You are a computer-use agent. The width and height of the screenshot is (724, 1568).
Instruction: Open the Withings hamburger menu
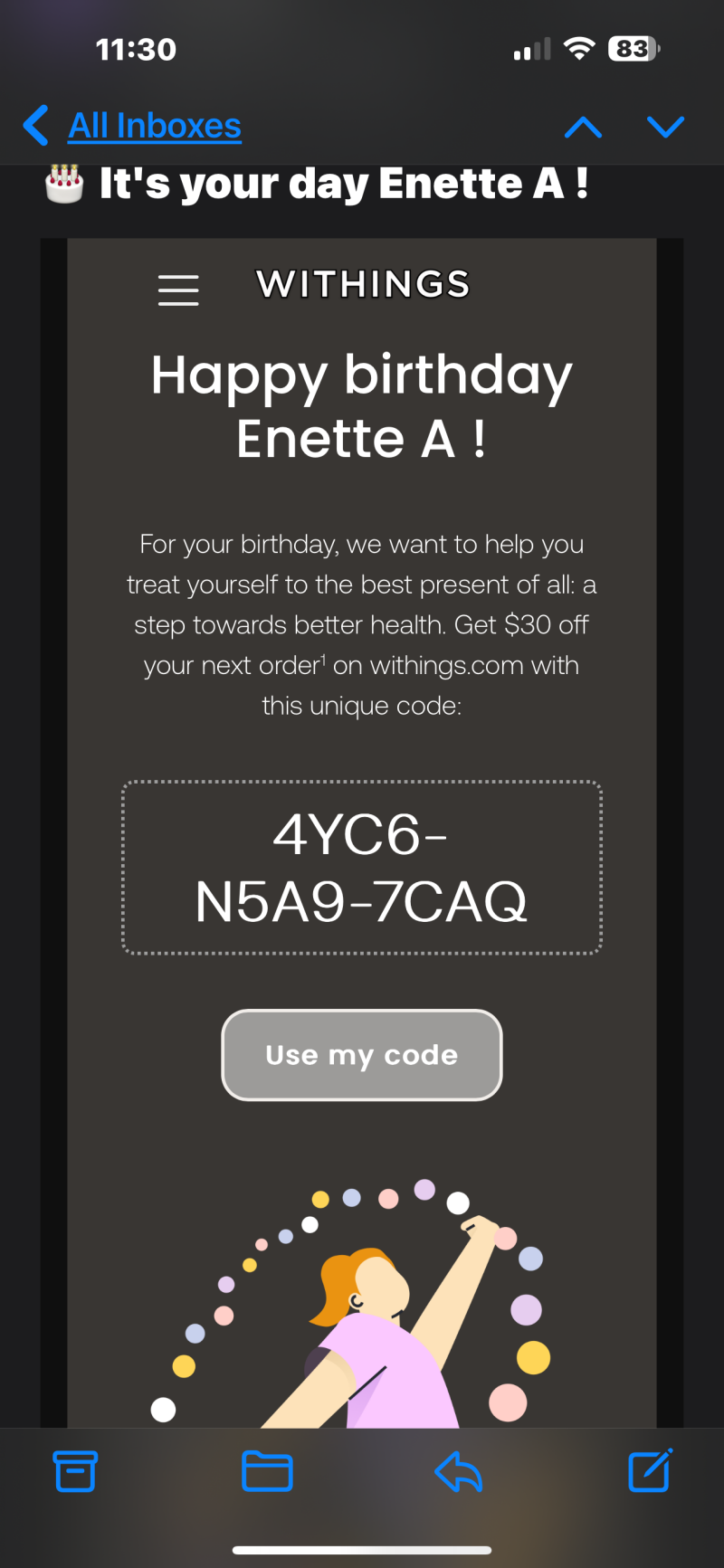click(178, 290)
